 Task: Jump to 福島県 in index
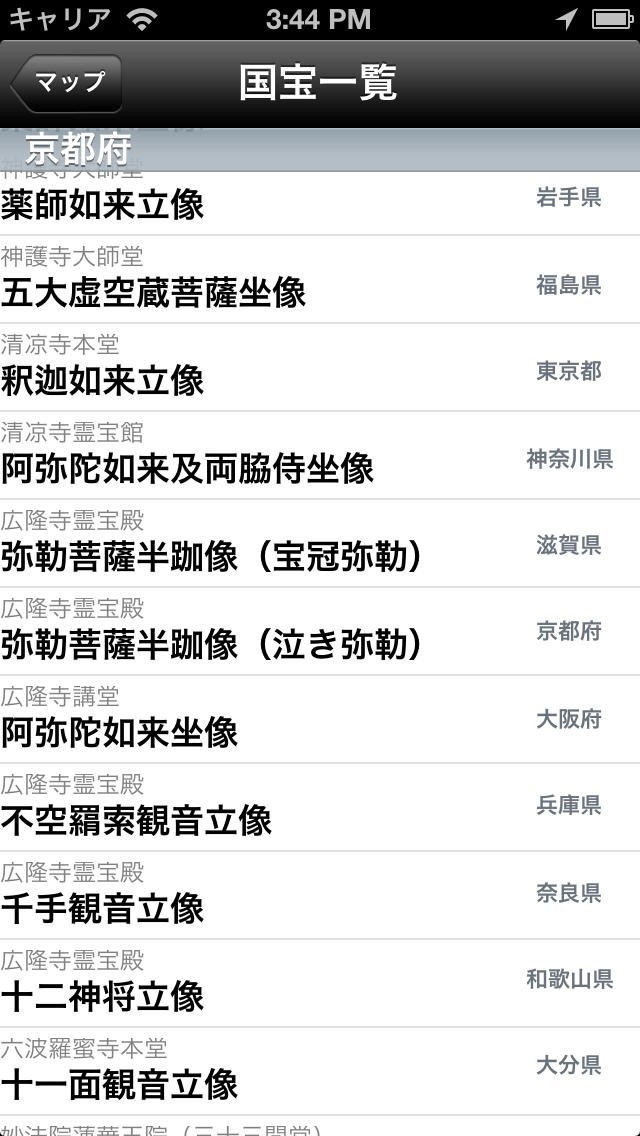tap(568, 285)
